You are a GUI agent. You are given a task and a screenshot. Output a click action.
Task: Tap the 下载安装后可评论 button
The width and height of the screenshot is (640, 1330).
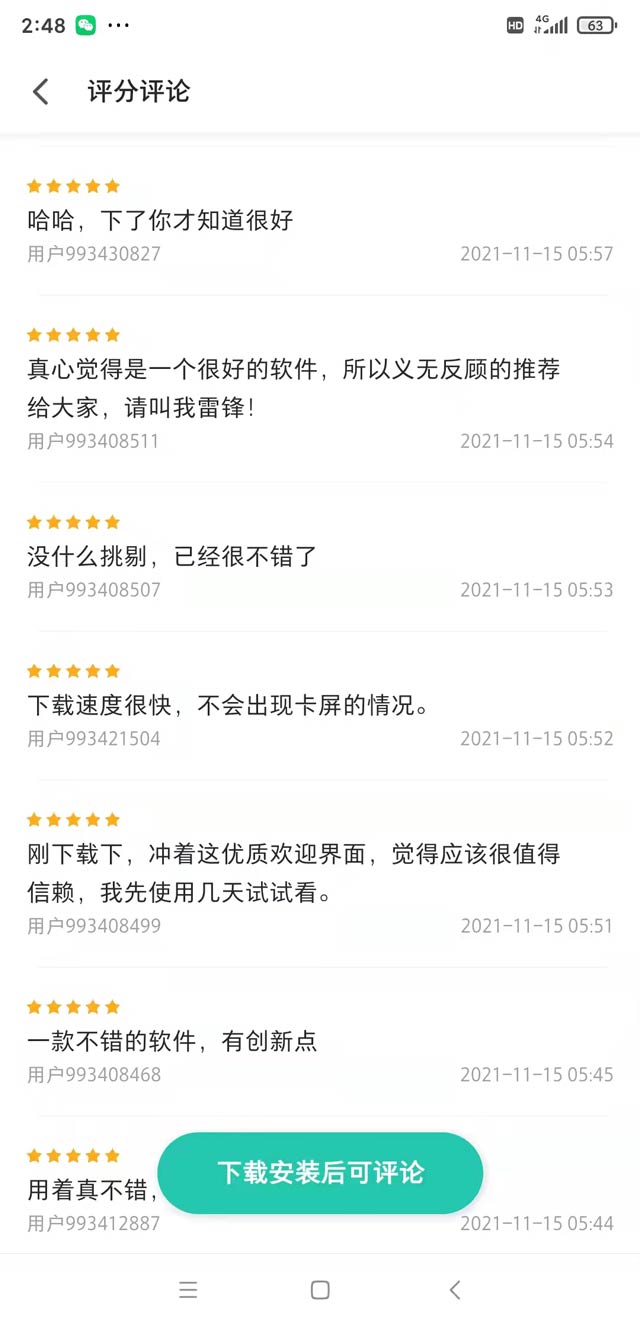point(320,1173)
